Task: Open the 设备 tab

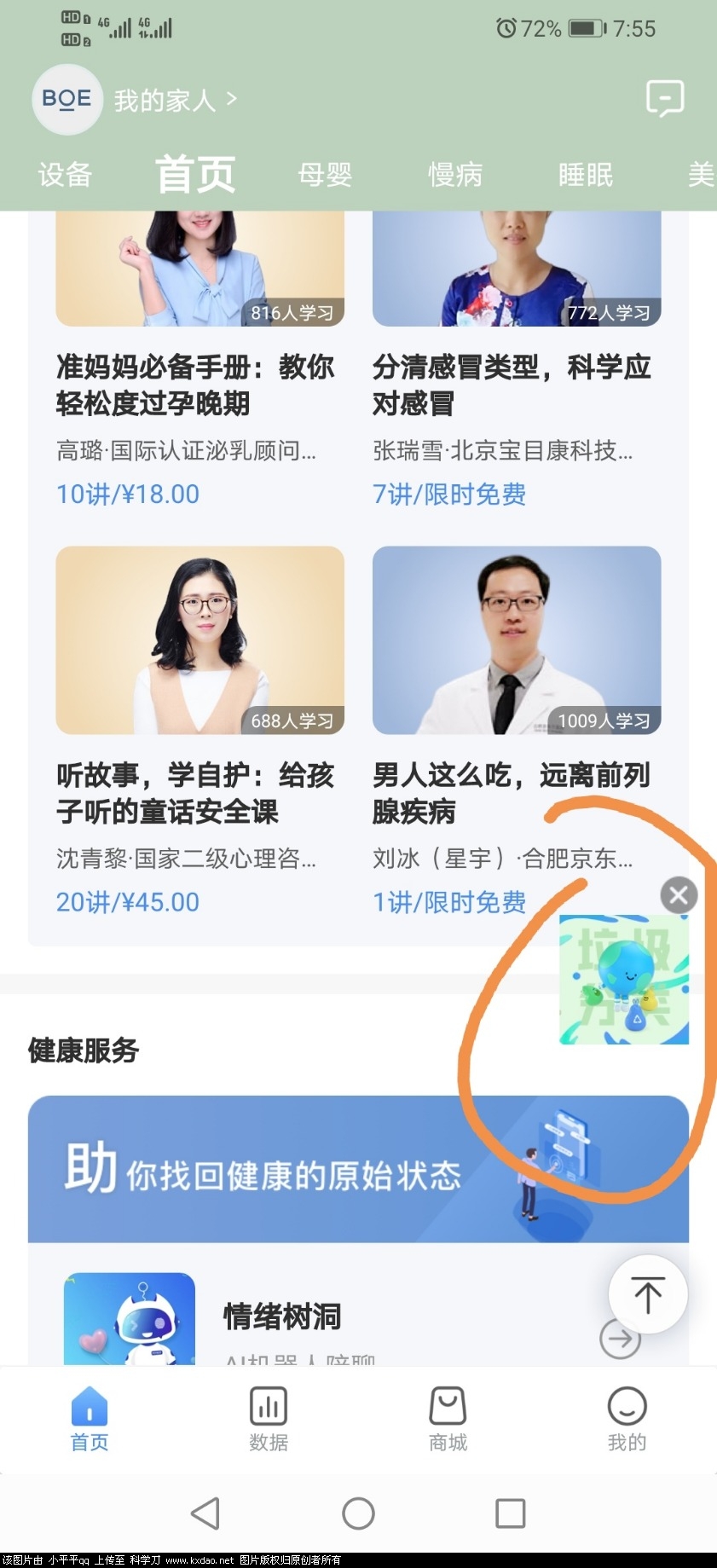Action: pos(66,174)
